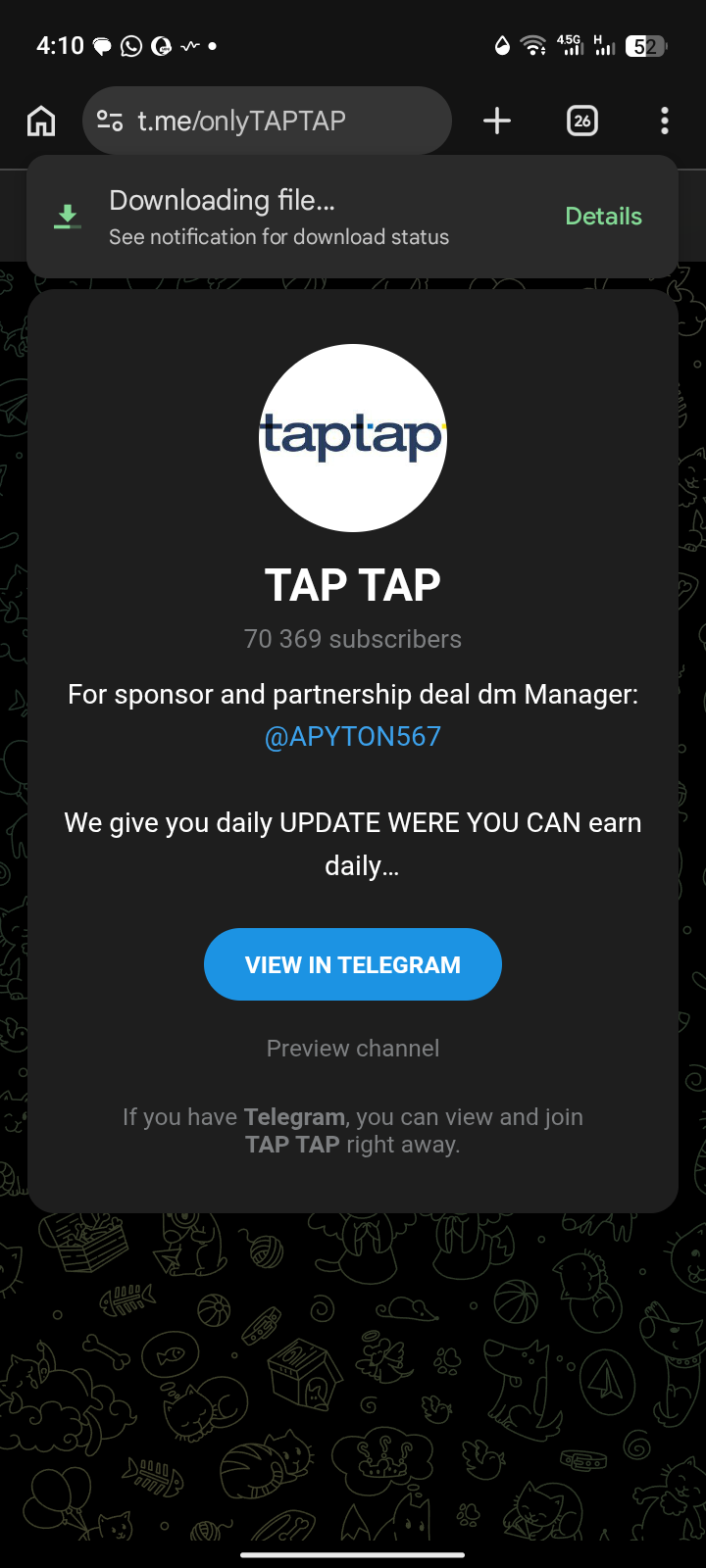Open the @APYTON567 manager link
This screenshot has width=706, height=1568.
point(353,737)
